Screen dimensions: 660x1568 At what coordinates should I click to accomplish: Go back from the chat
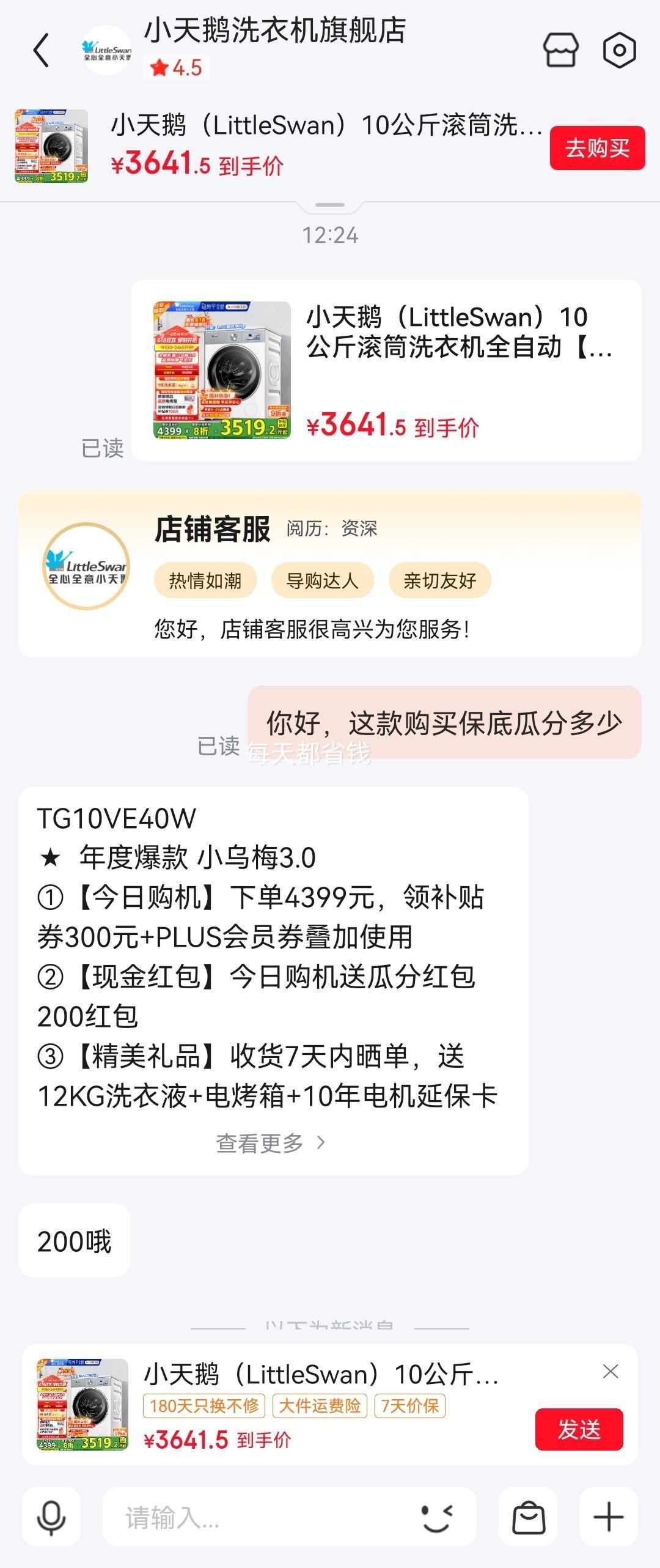(41, 50)
